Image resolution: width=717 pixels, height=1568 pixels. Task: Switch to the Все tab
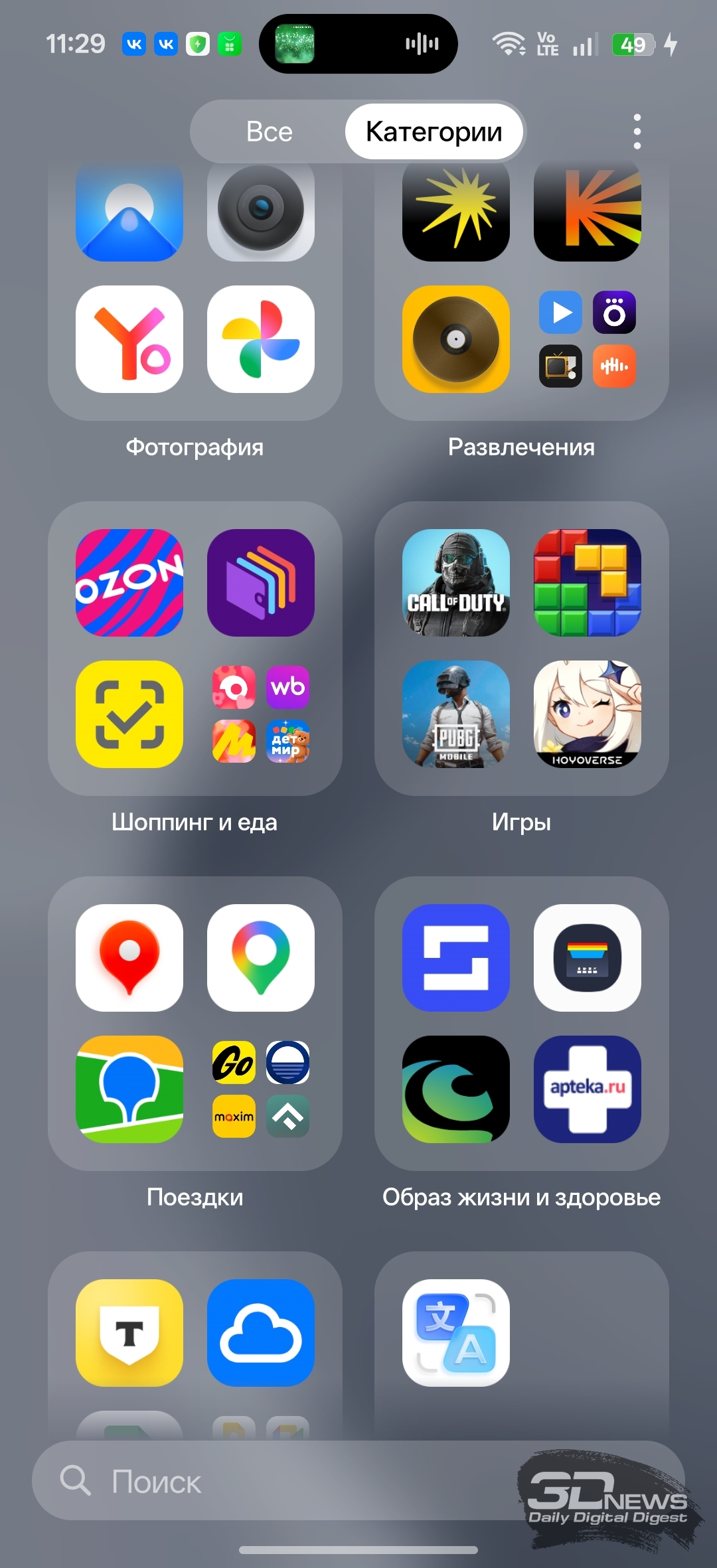269,131
